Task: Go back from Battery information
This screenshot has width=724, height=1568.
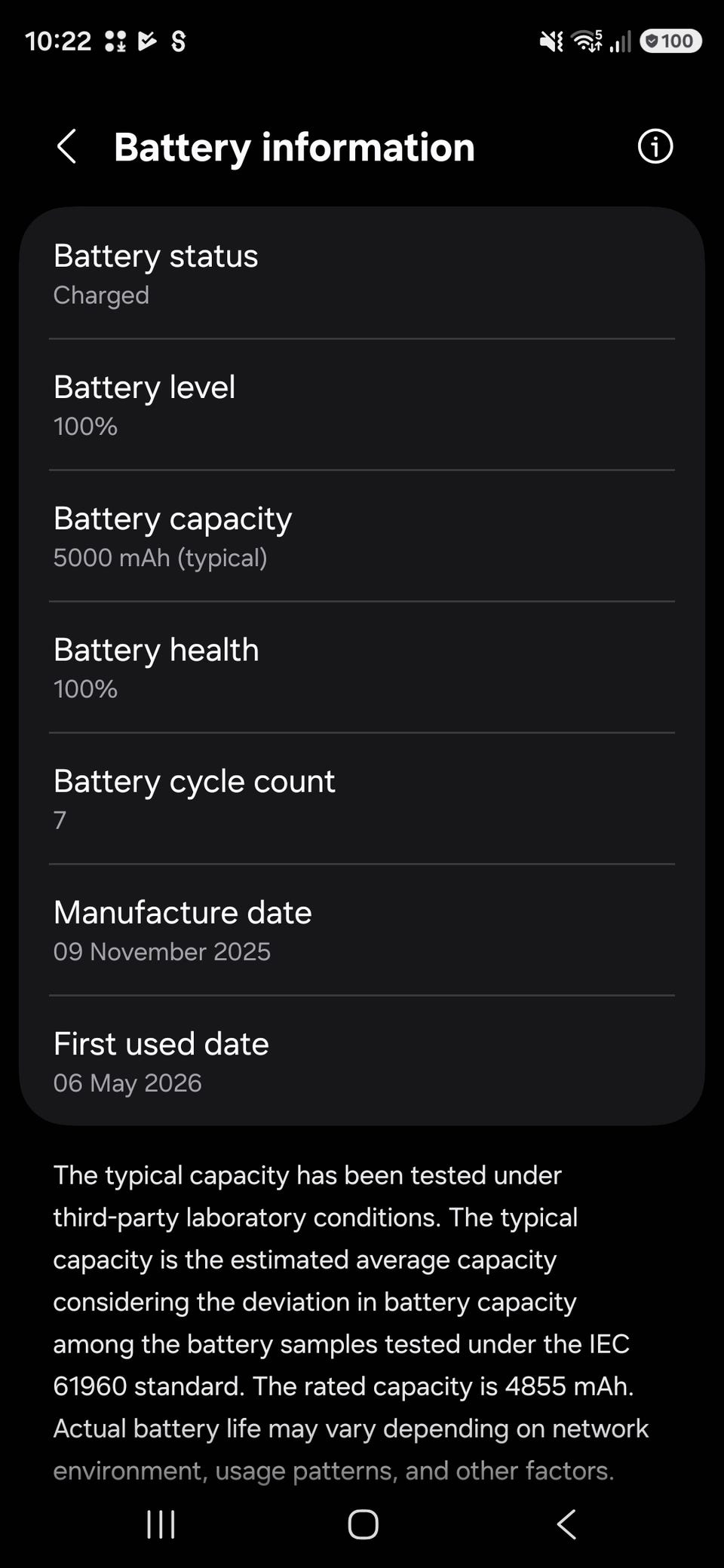Action: (66, 146)
